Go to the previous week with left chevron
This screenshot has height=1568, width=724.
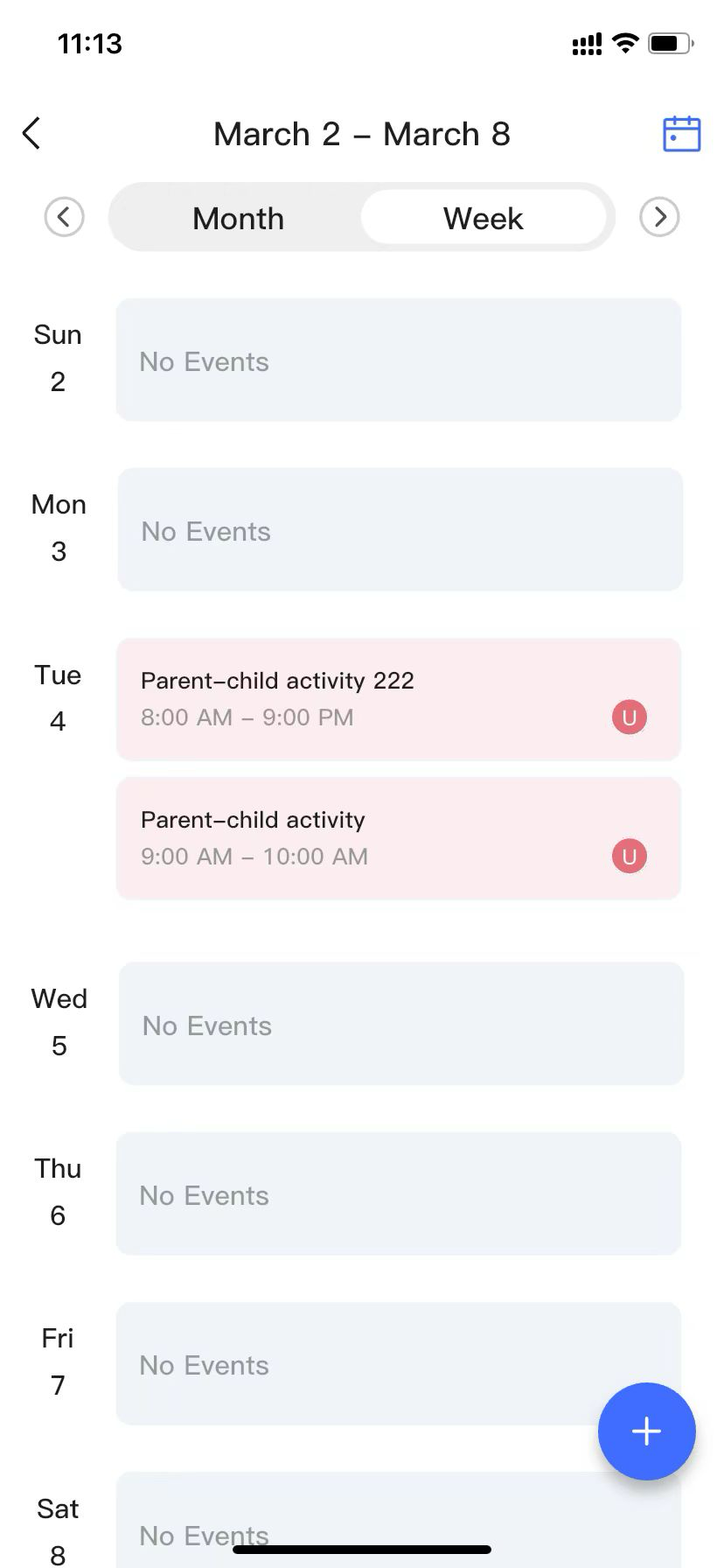click(x=64, y=217)
